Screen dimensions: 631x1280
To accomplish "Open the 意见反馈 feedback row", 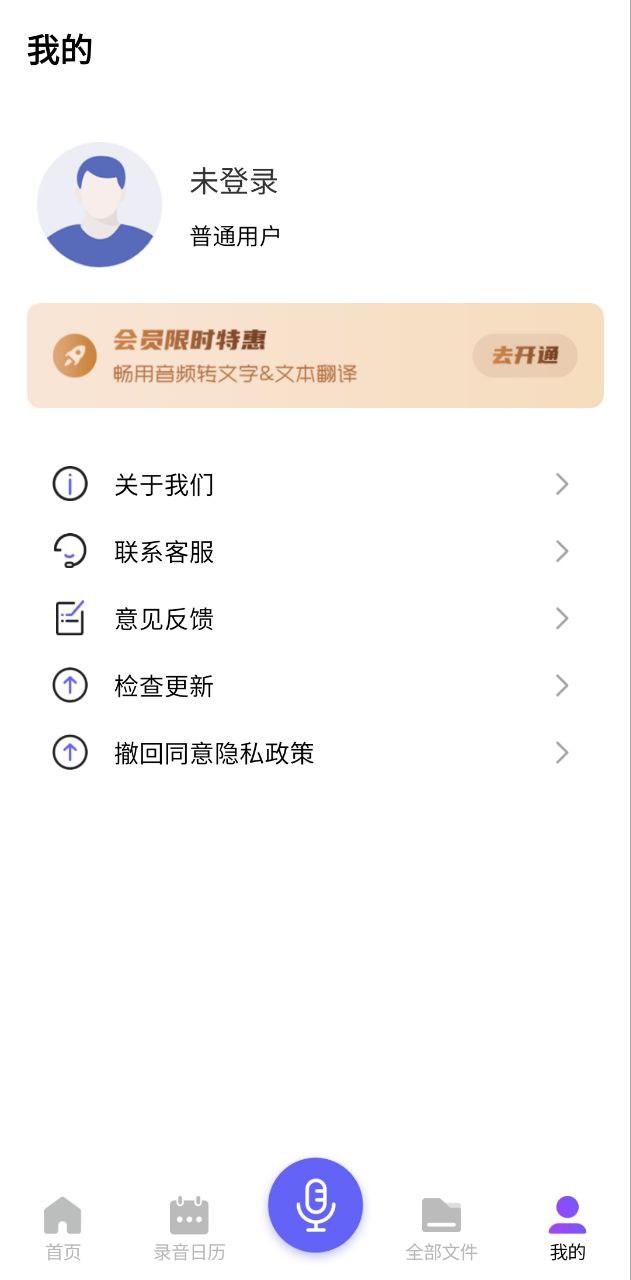I will (315, 619).
